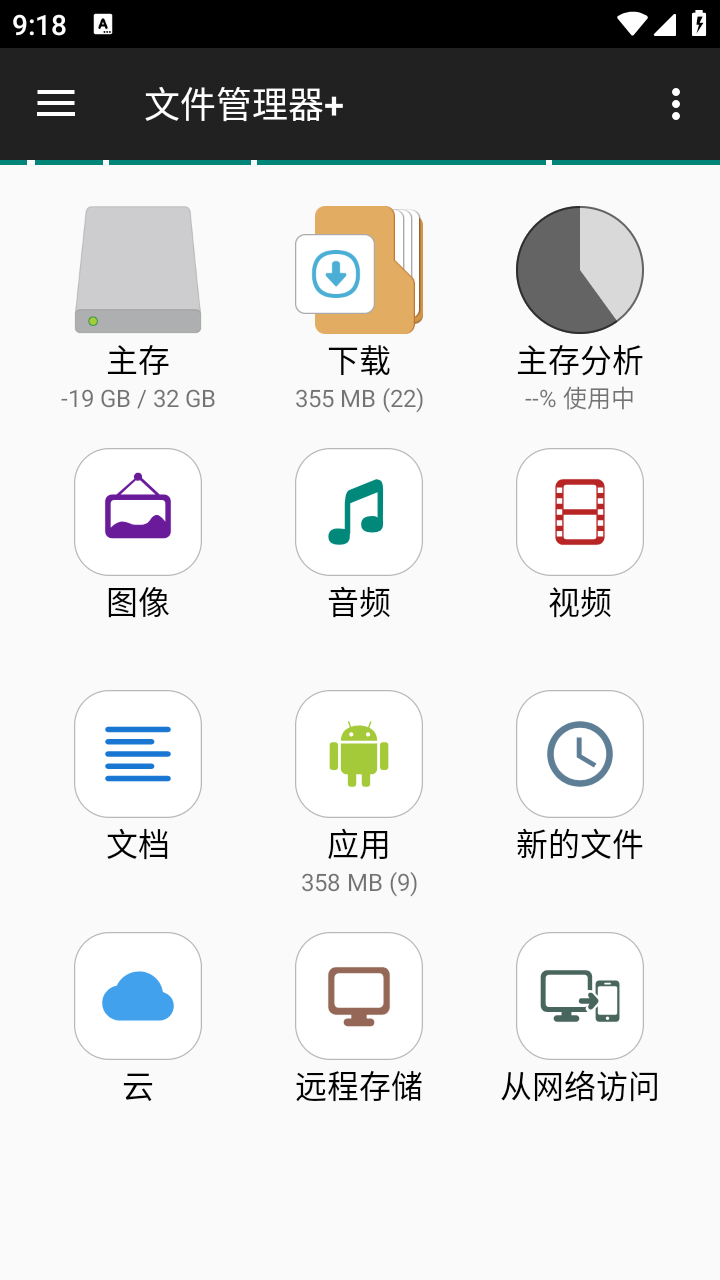The image size is (720, 1280).
Task: Open the 云 cloud storage section
Action: click(x=137, y=995)
